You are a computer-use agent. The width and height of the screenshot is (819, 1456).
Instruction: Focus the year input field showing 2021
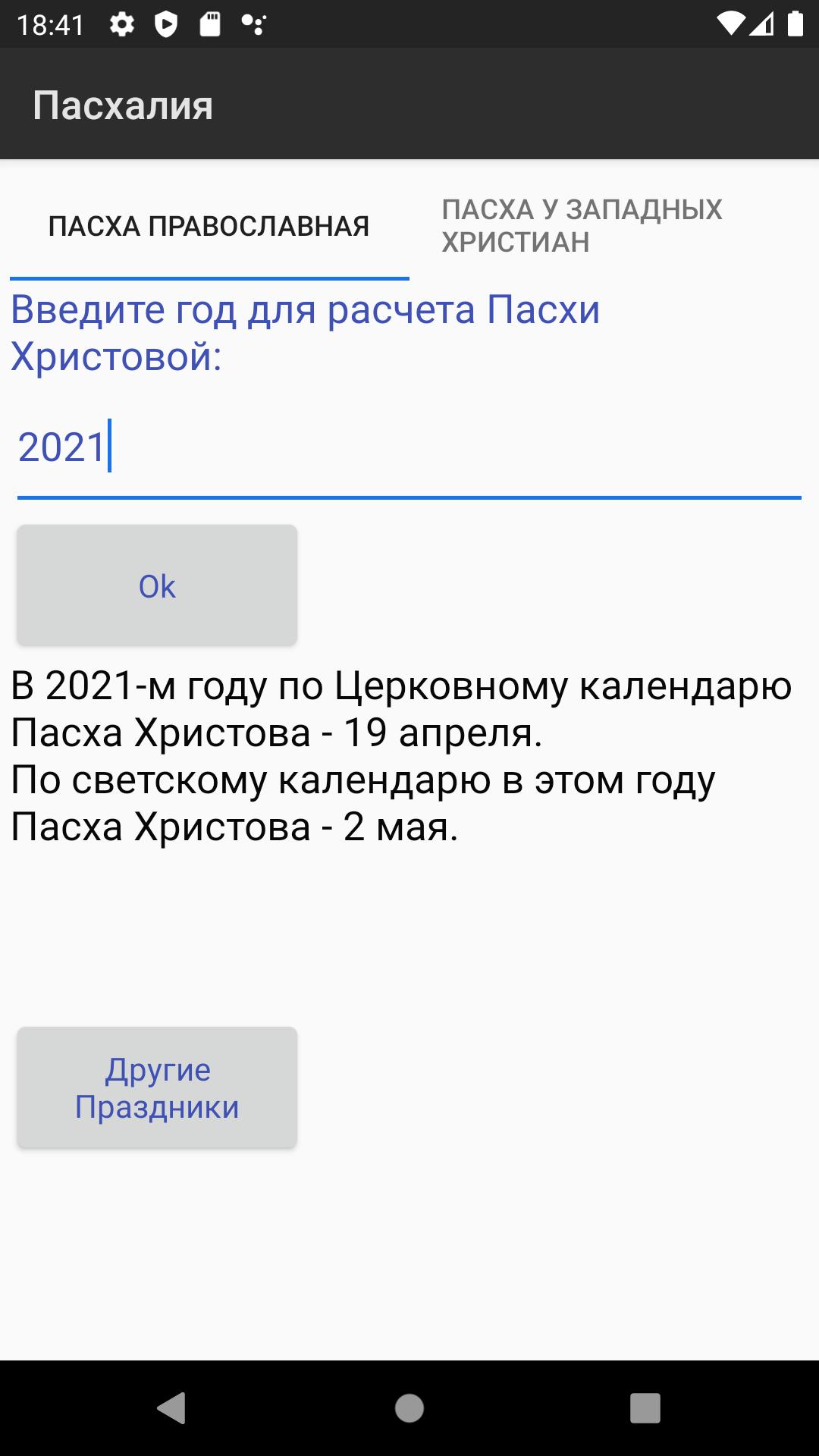coord(409,447)
